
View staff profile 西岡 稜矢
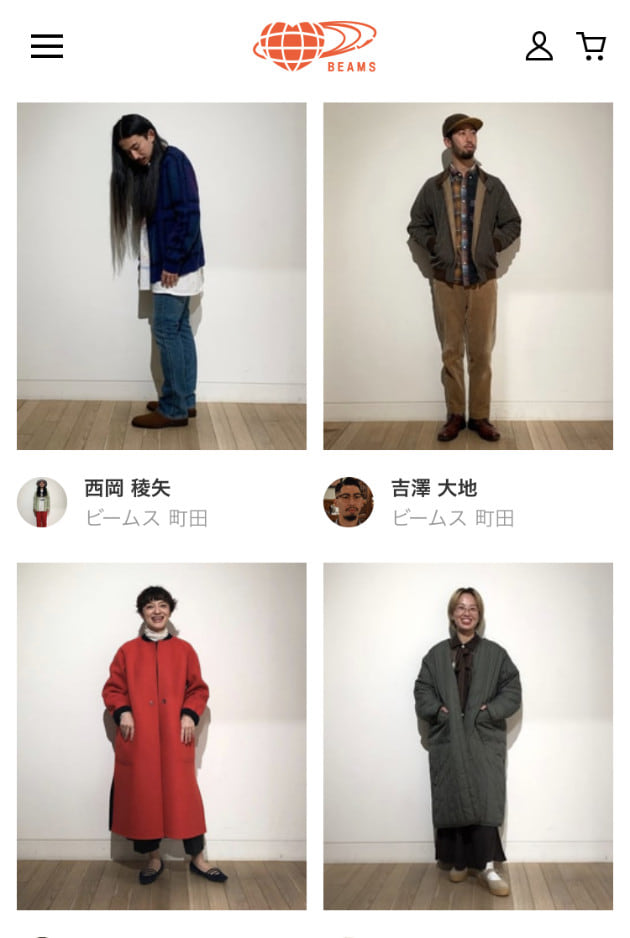[x=127, y=489]
